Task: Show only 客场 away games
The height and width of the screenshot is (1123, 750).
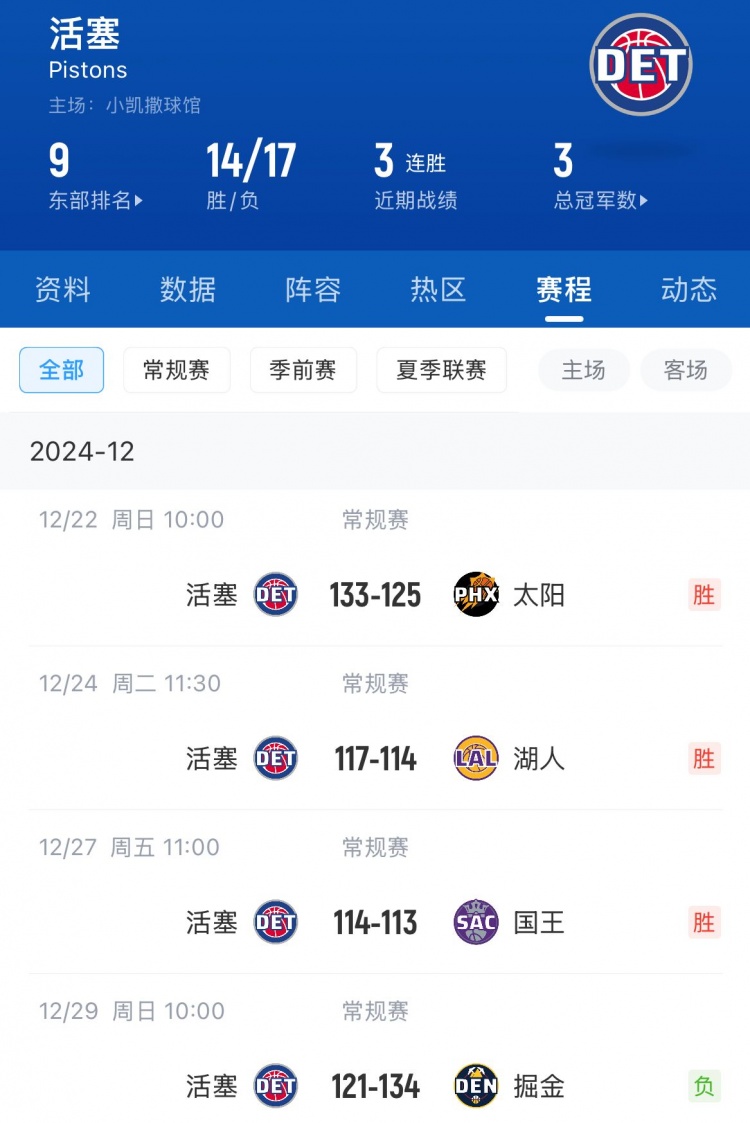Action: pyautogui.click(x=686, y=370)
